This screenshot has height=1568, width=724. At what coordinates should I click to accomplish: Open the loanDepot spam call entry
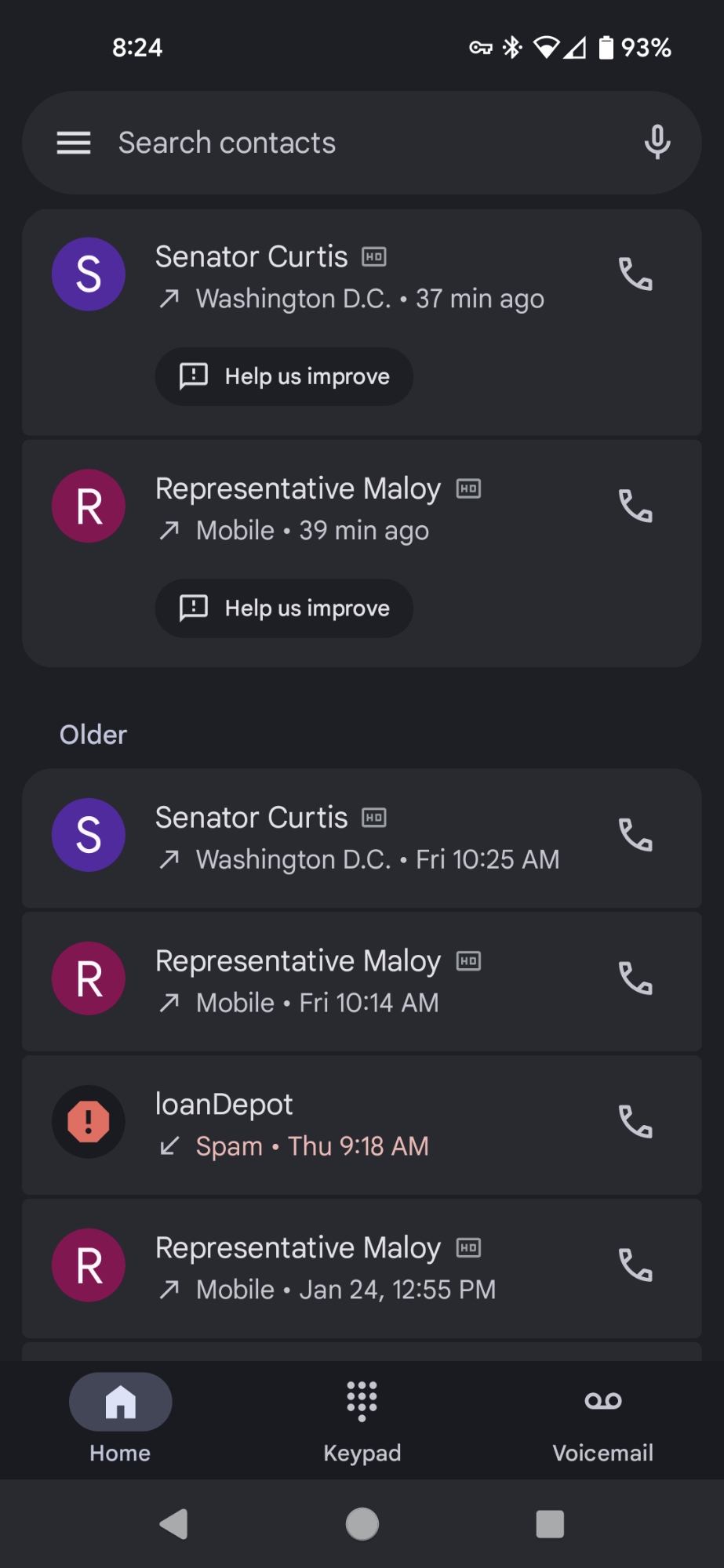click(329, 1124)
